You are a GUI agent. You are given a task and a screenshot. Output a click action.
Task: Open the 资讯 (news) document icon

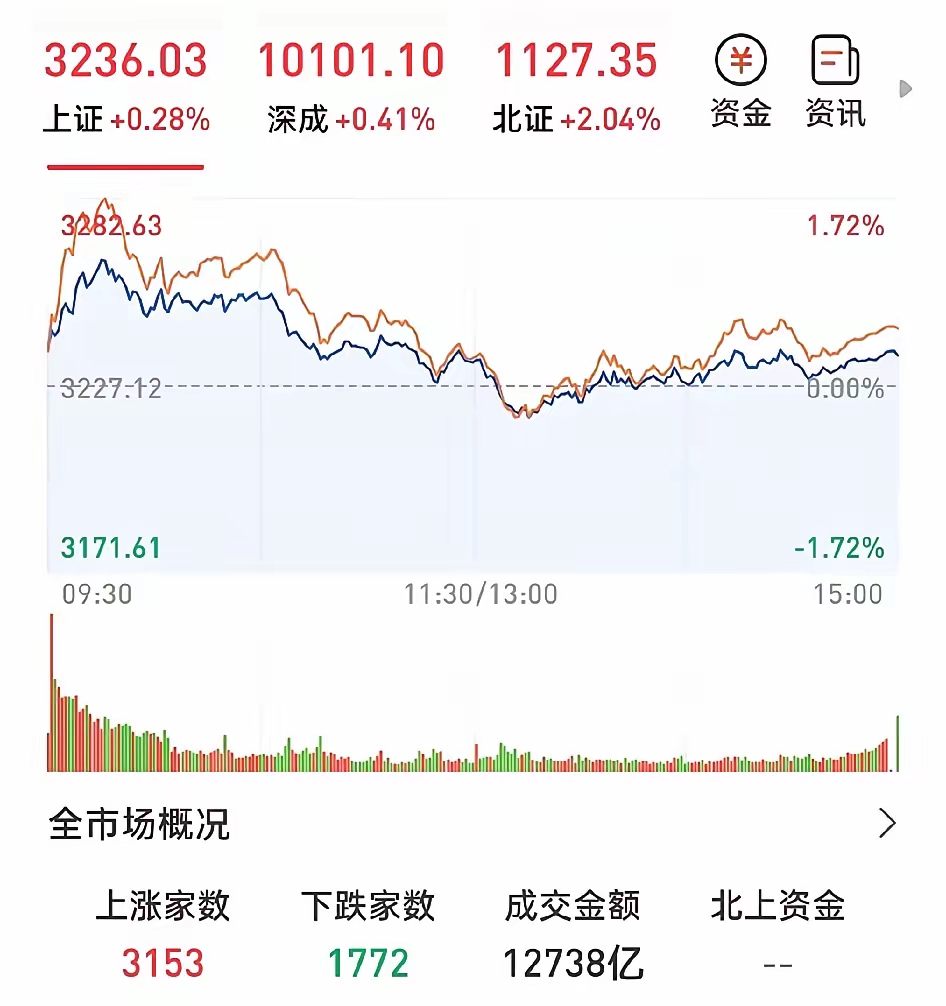coord(836,60)
